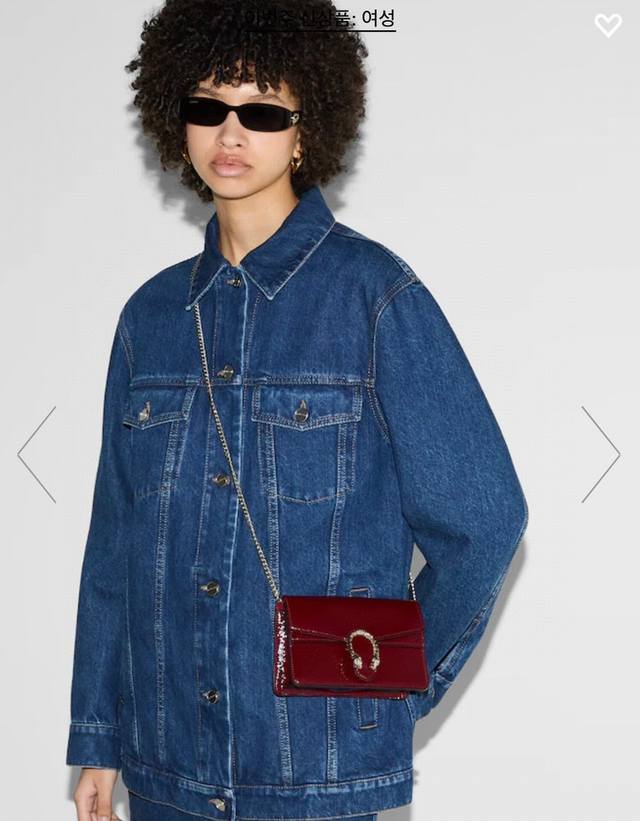Add this product to the wishlist heart
This screenshot has height=821, width=640.
coord(608,25)
